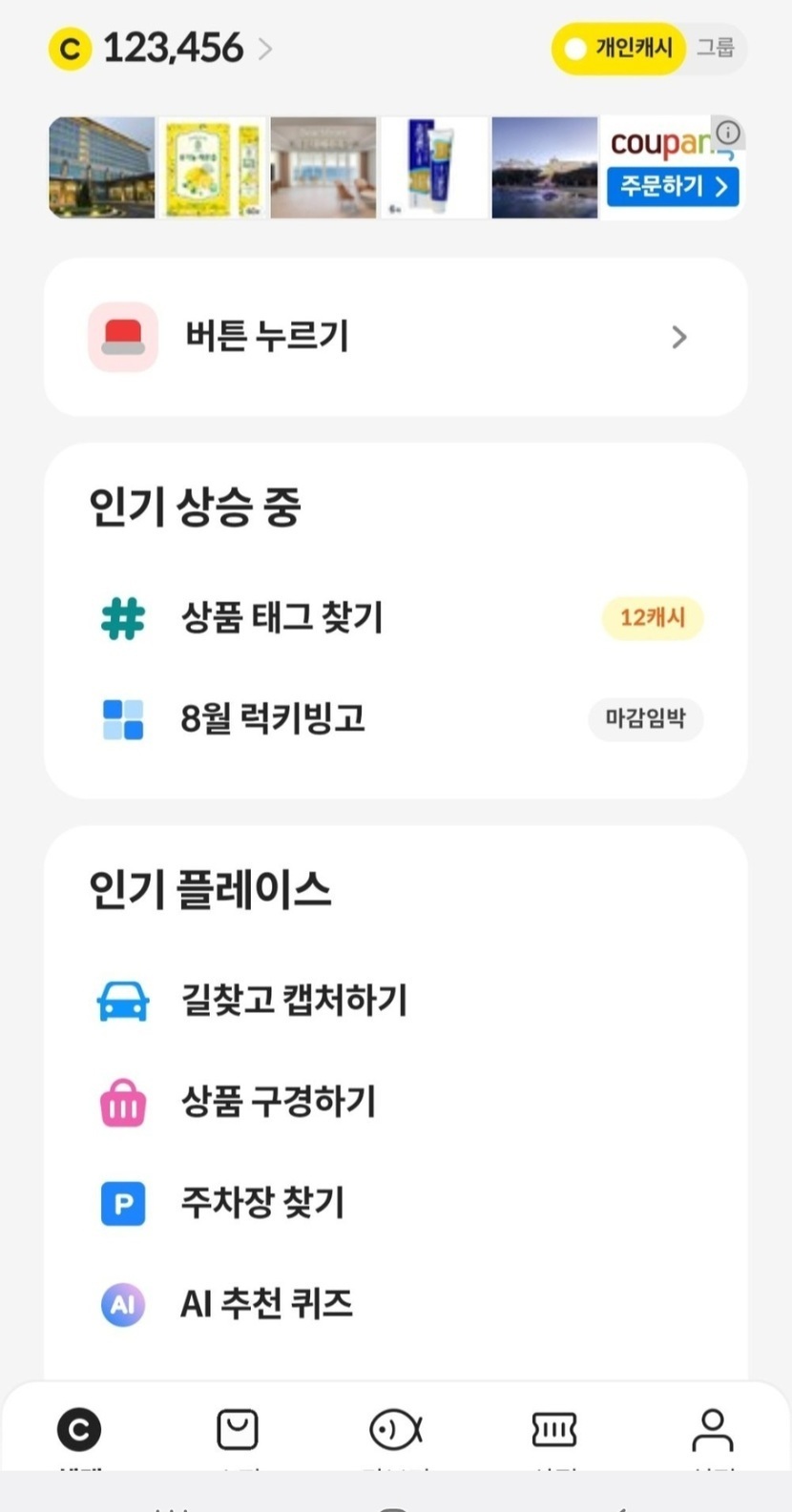Open the toothpaste product ad thumbnail
This screenshot has height=1512, width=792.
pyautogui.click(x=434, y=168)
